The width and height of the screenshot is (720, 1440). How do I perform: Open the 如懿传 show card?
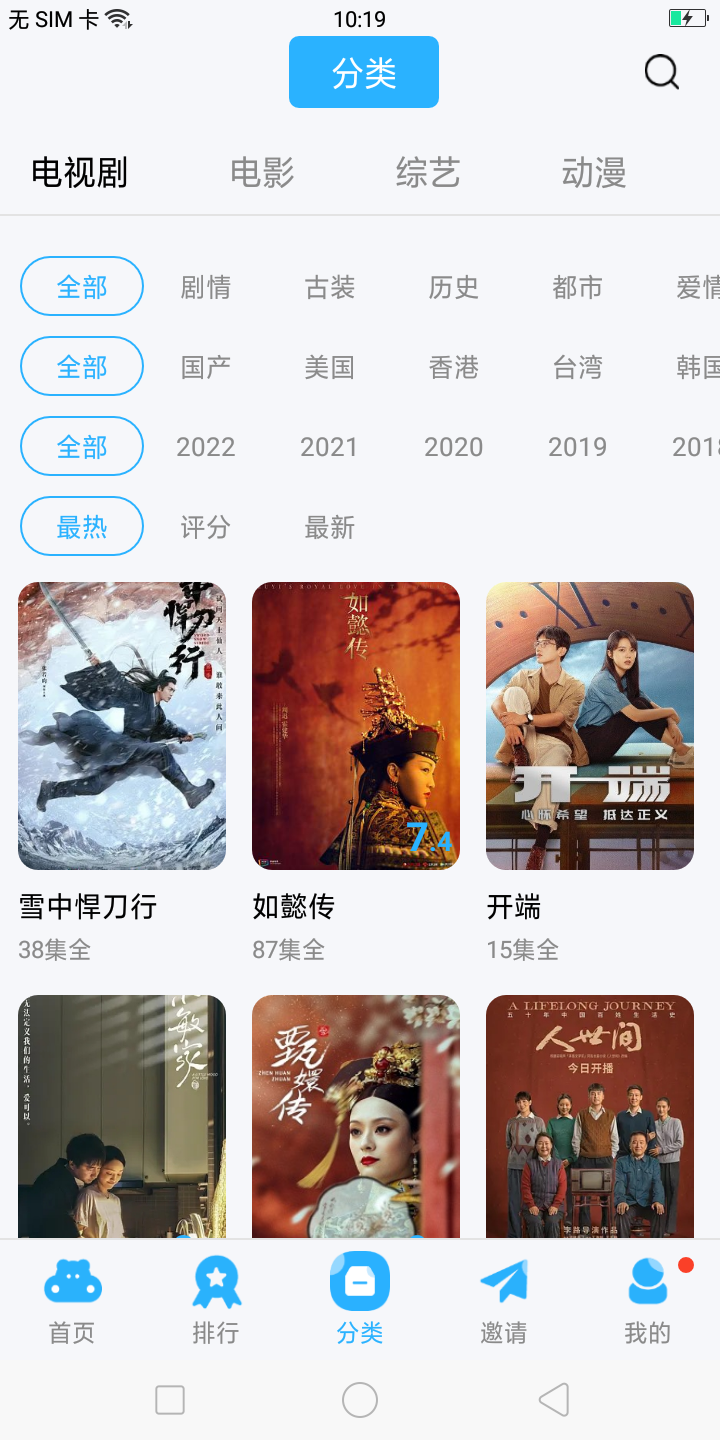tap(356, 726)
